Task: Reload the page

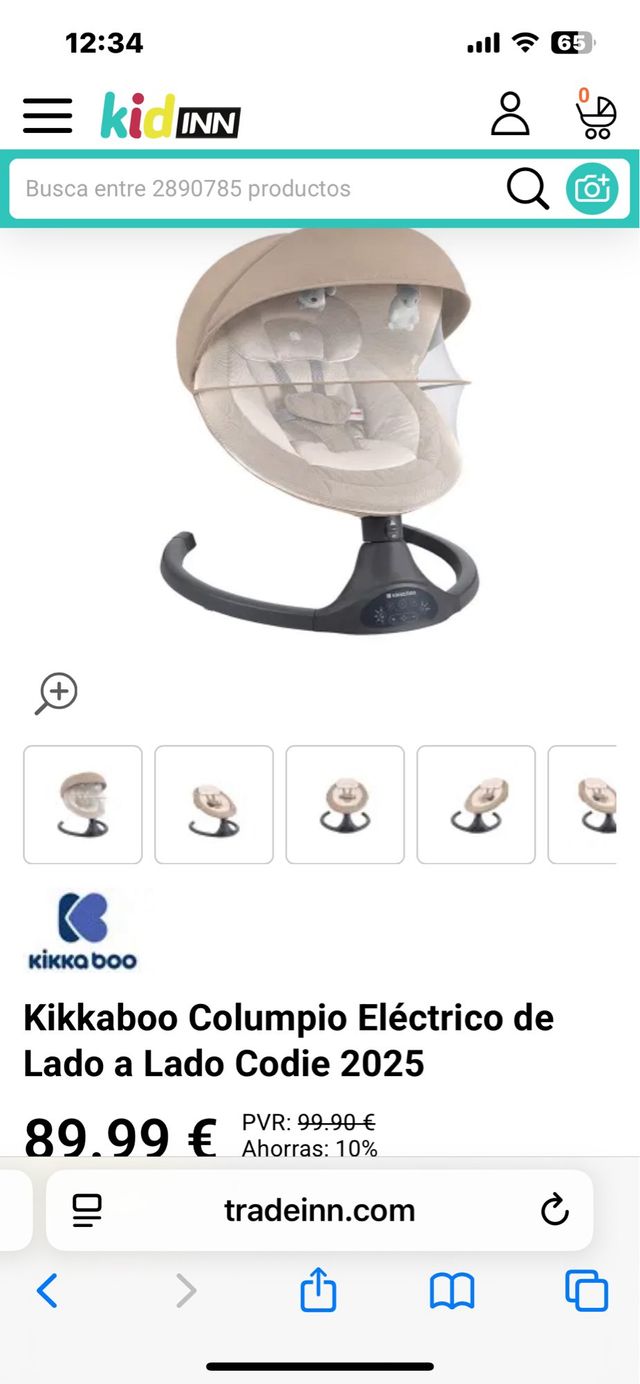Action: point(554,1210)
